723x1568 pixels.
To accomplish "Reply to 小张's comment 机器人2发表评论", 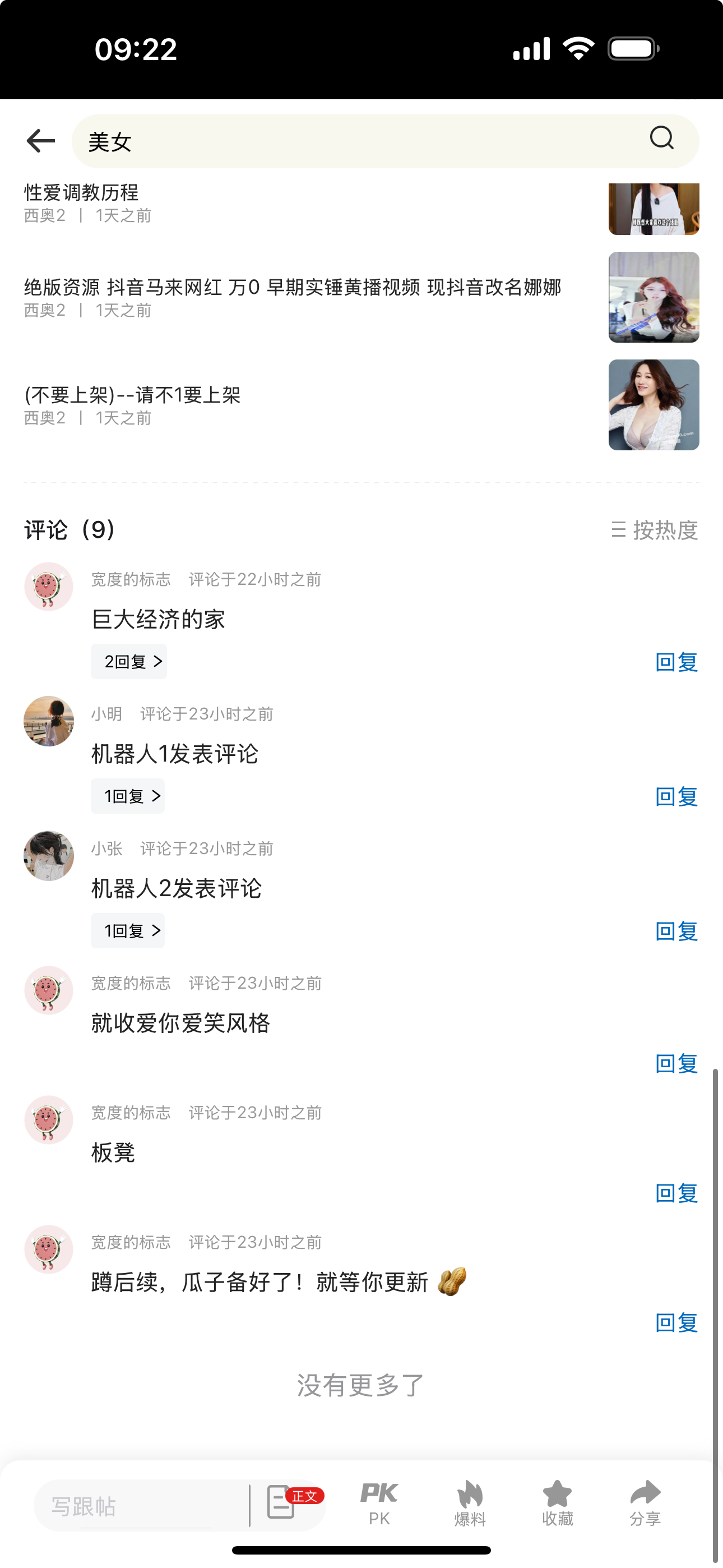I will click(x=676, y=931).
